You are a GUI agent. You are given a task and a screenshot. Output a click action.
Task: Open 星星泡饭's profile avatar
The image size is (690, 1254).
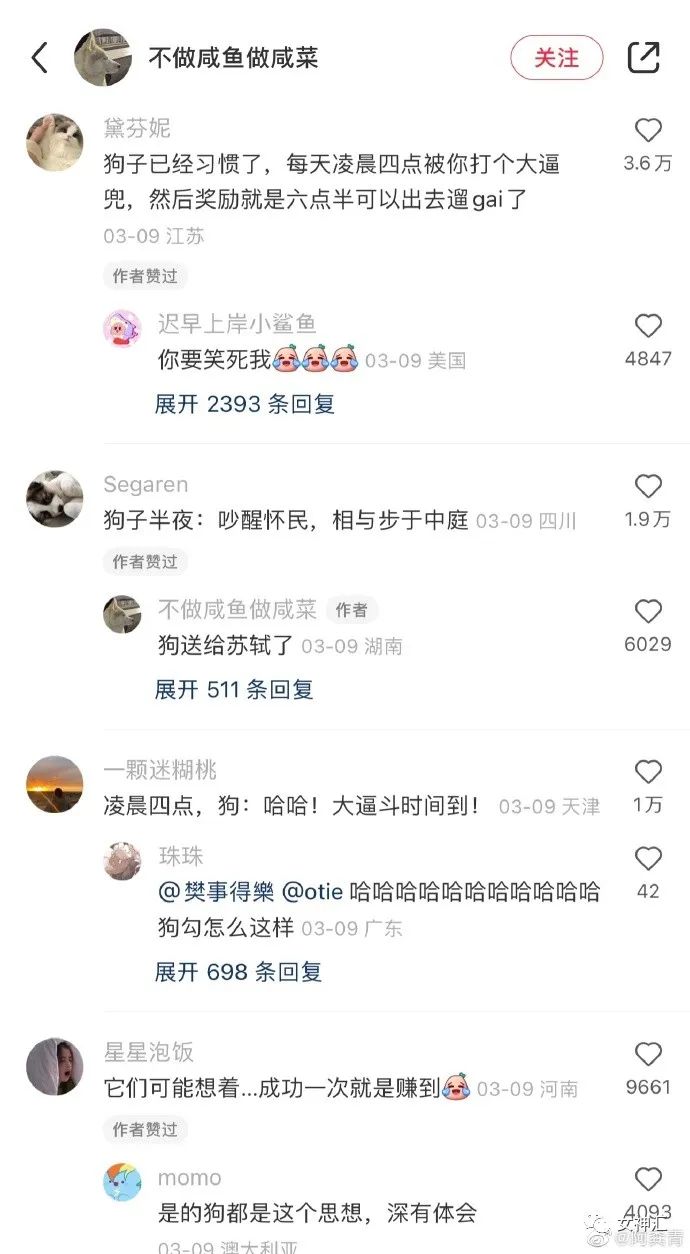click(54, 1066)
